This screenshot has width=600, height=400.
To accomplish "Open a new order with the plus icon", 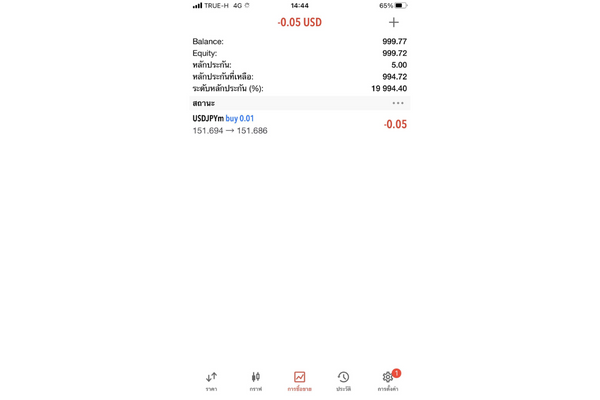I will tap(393, 22).
